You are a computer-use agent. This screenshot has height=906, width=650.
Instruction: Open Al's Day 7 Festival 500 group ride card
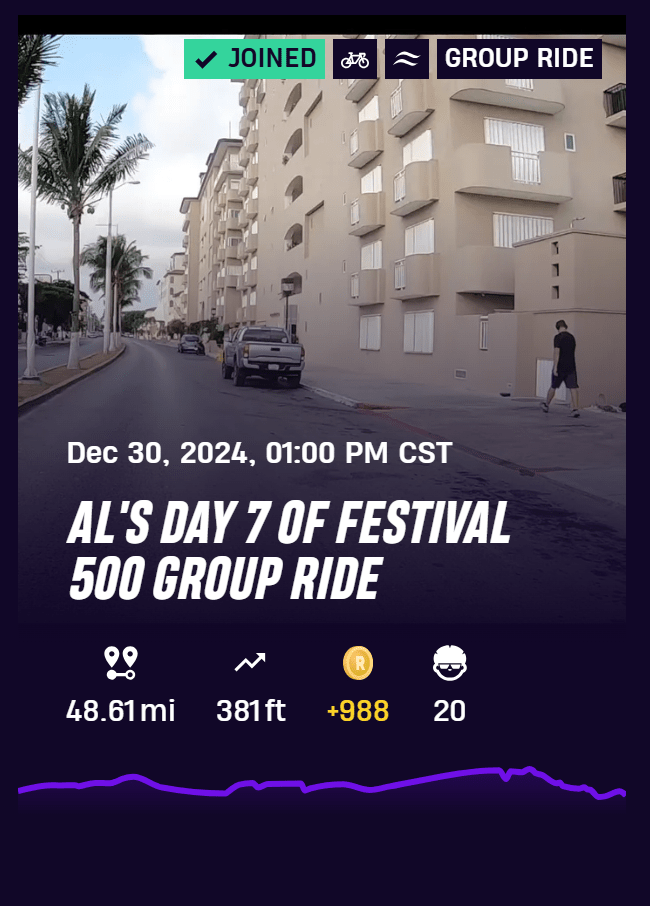point(289,550)
